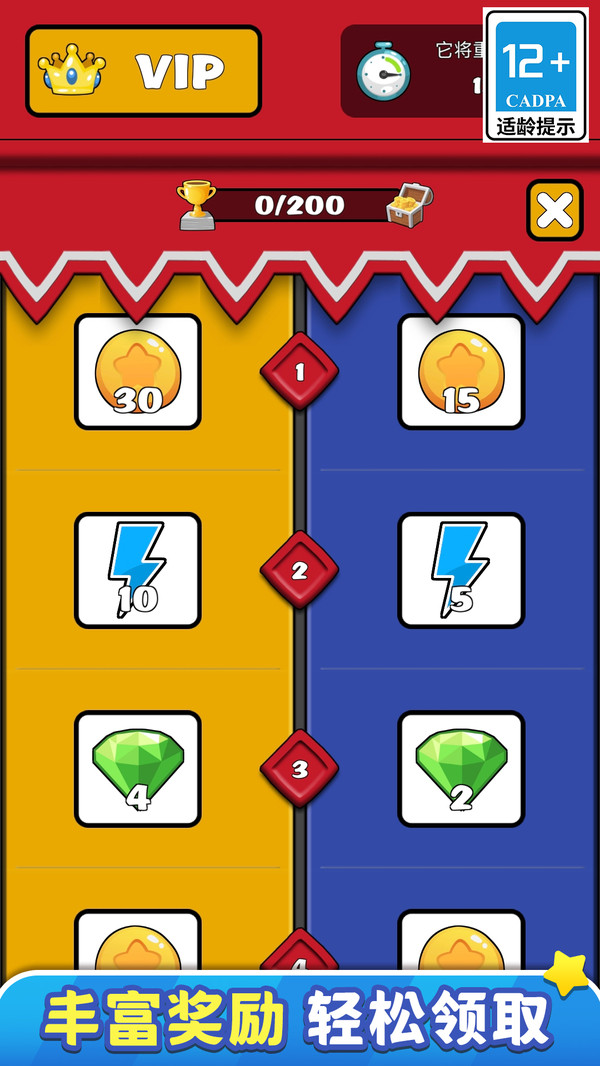Screen dimensions: 600x1066
Task: Collect the 5 lightning energy reward
Action: click(461, 570)
